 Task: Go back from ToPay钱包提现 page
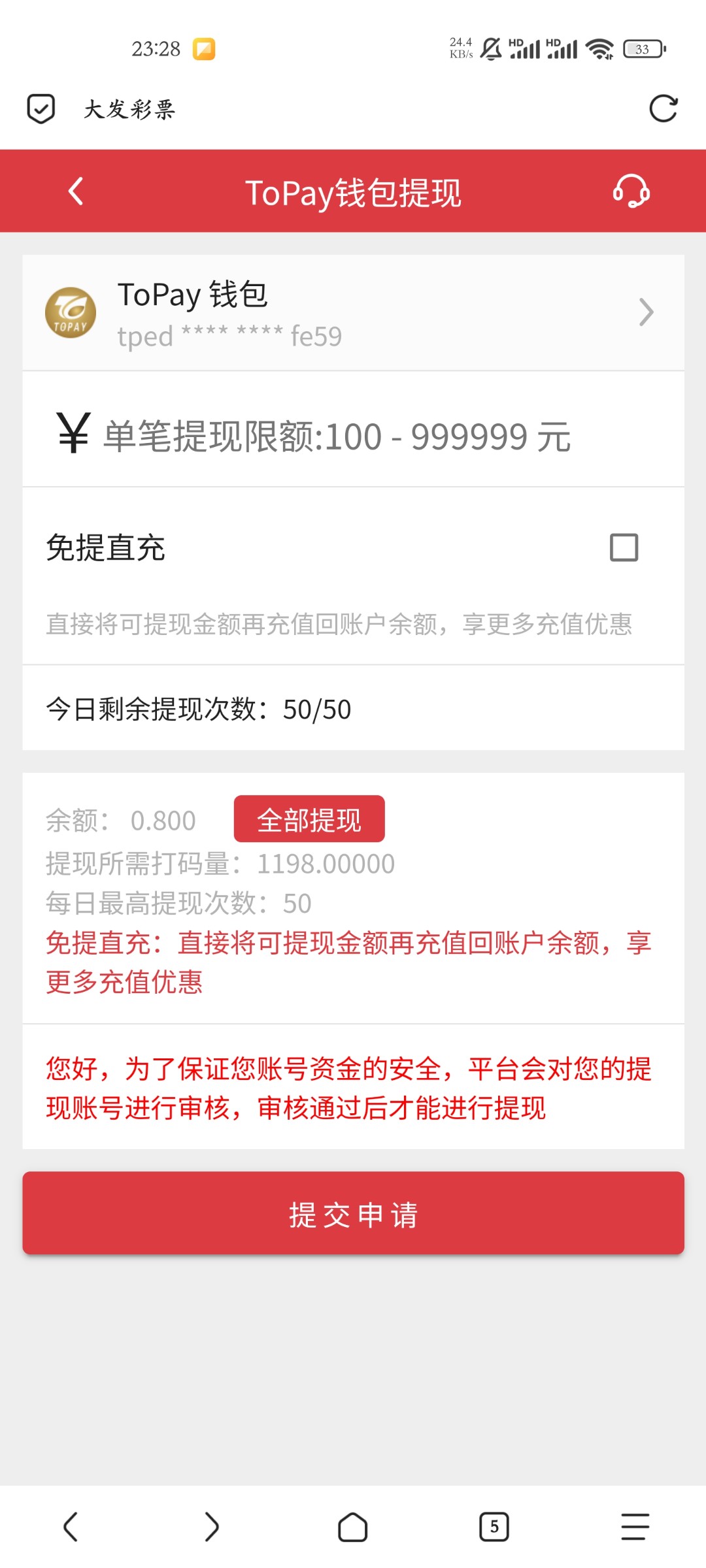[x=76, y=191]
